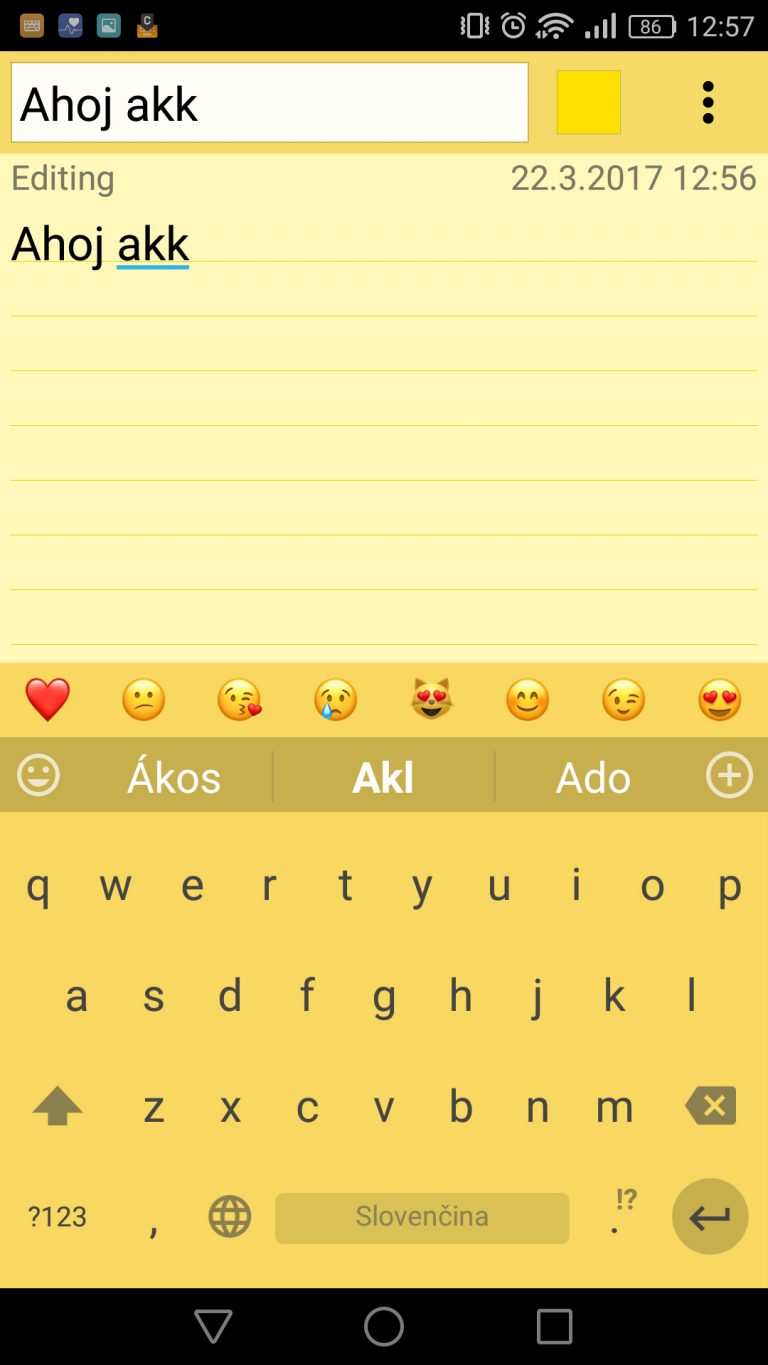Screen dimensions: 768x1365
Task: Pick the bold suggestion Akl
Action: pos(383,777)
